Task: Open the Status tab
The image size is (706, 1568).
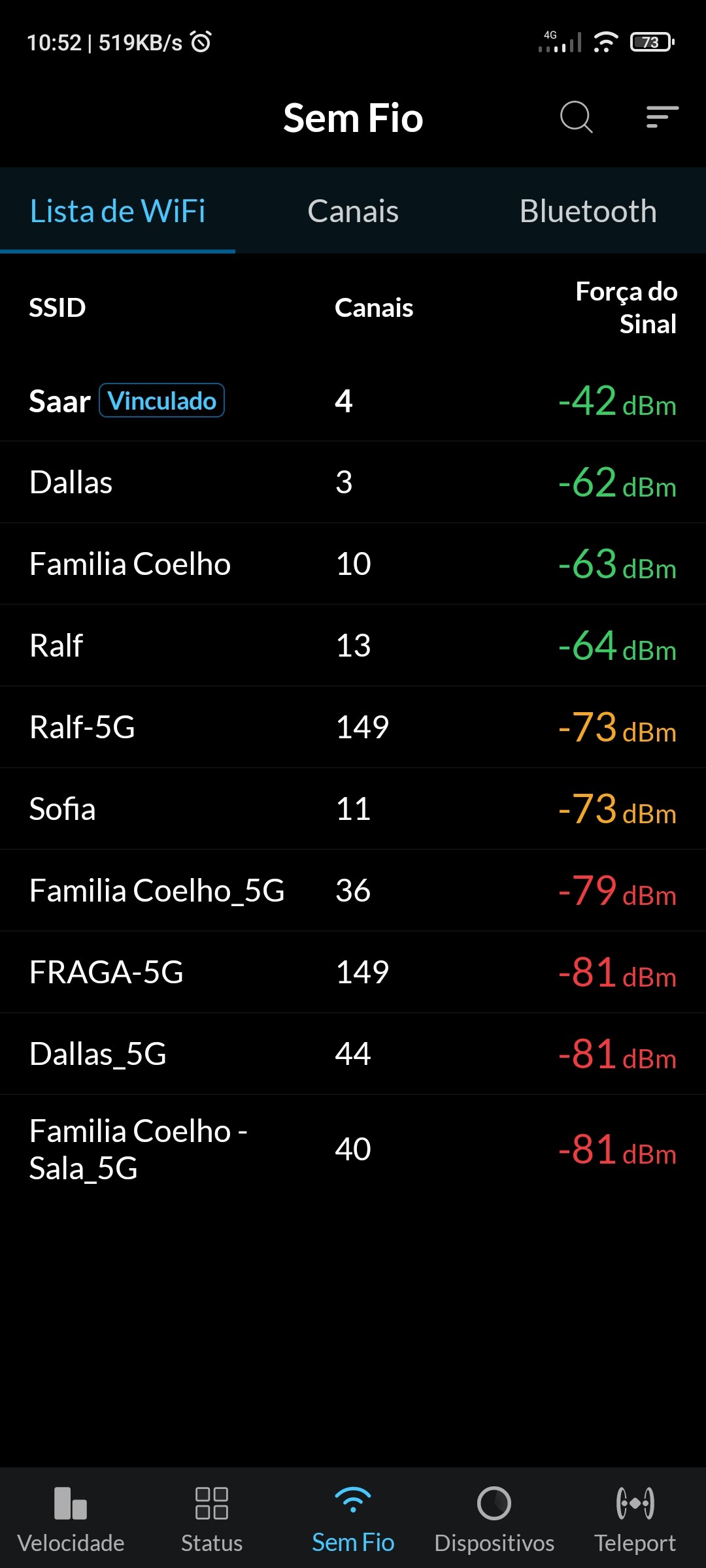Action: point(212,1519)
